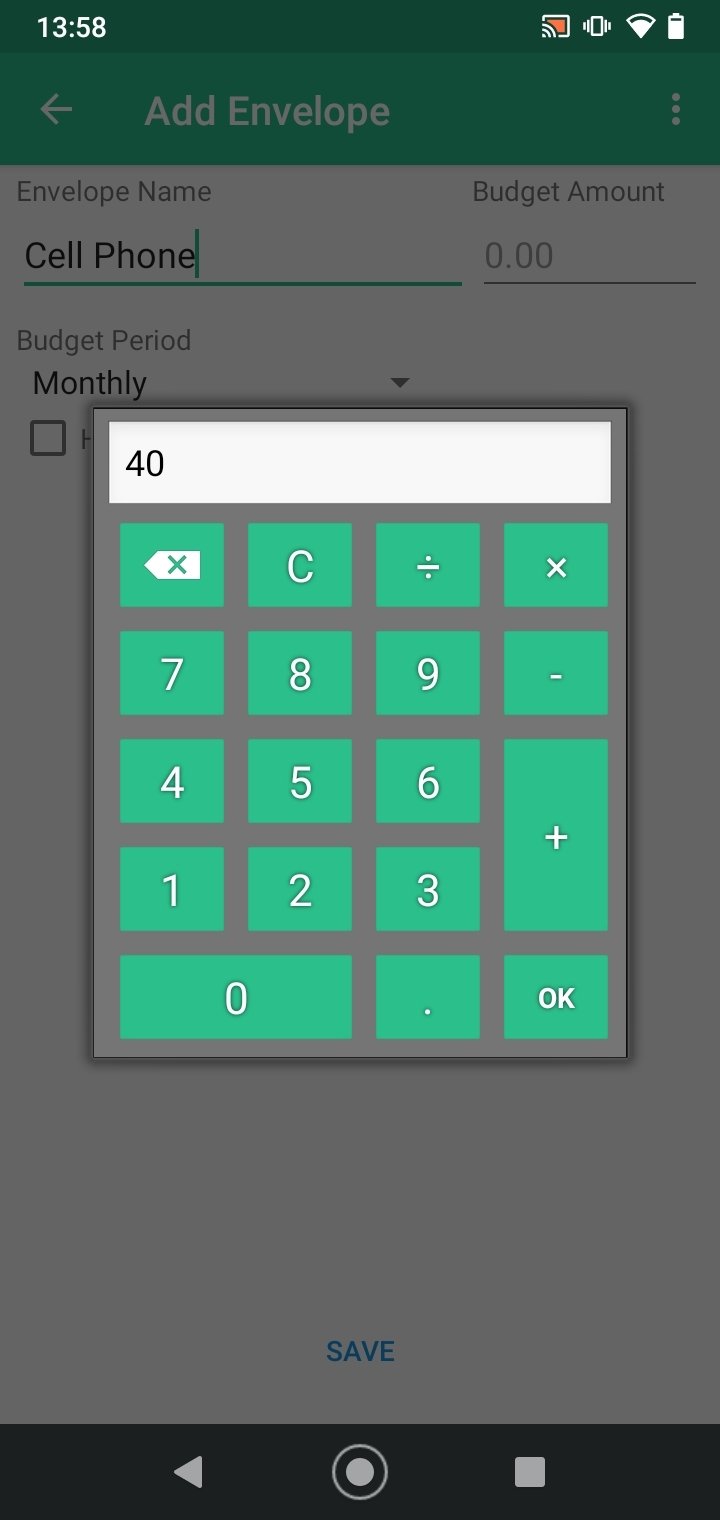Enter digit 2 on the calculator

[300, 889]
